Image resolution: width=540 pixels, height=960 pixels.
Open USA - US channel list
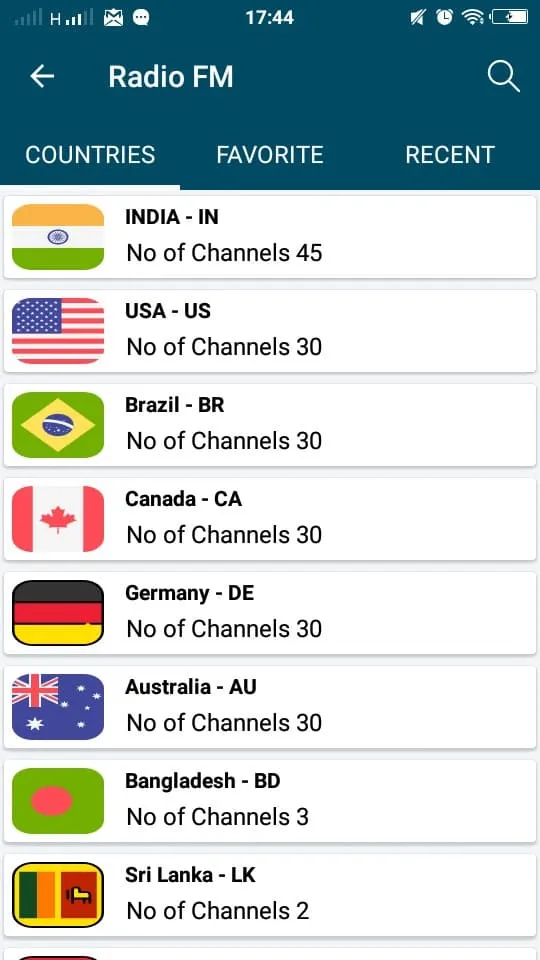point(270,331)
